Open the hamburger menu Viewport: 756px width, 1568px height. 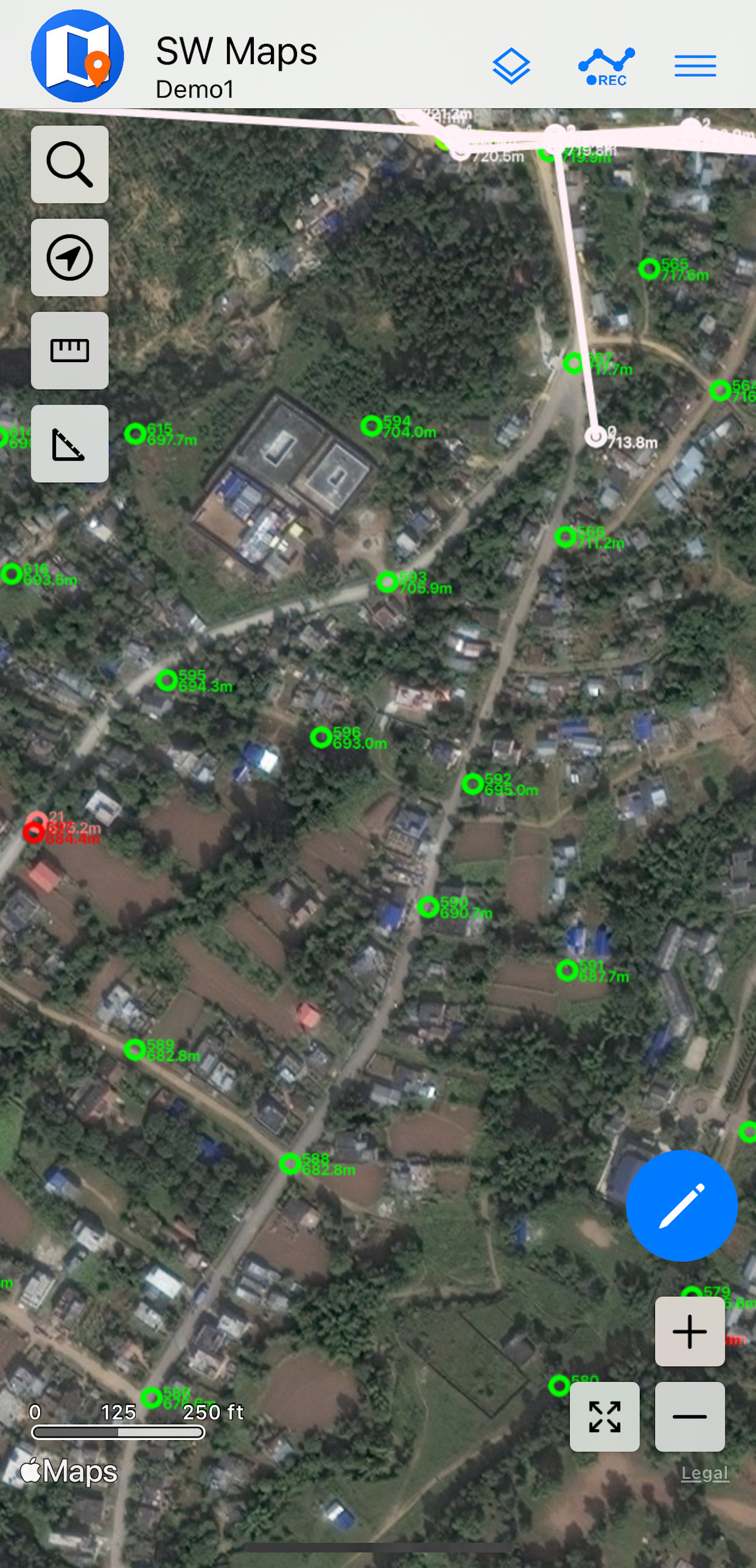(x=695, y=65)
